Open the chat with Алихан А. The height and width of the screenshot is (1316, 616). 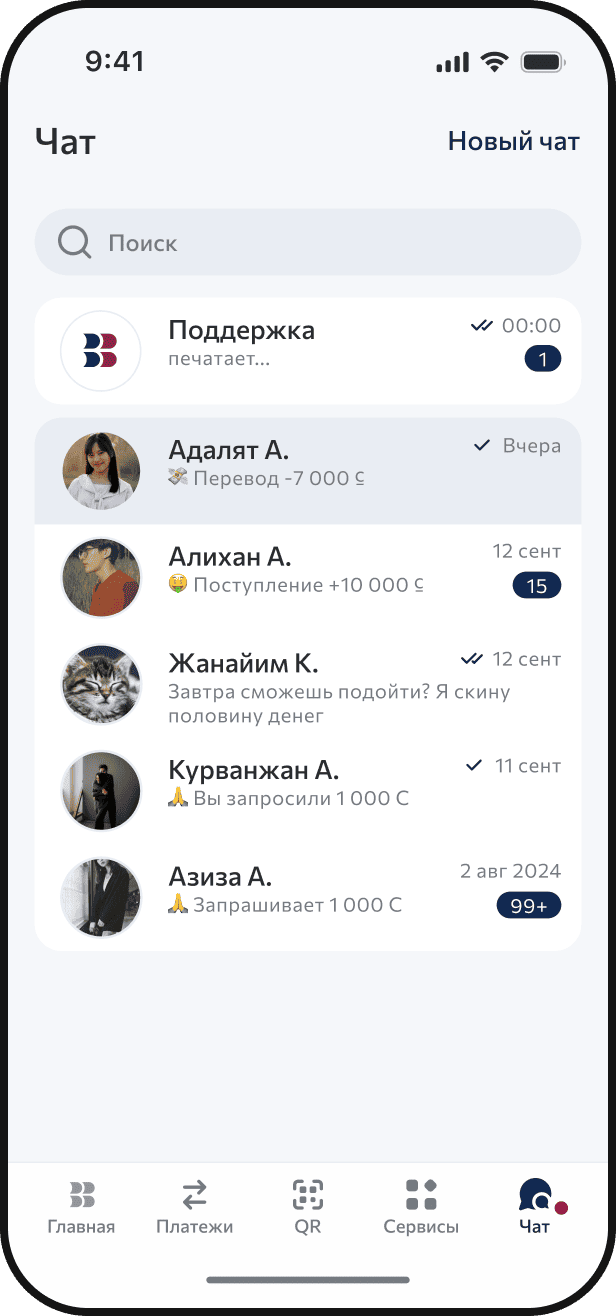coord(308,577)
